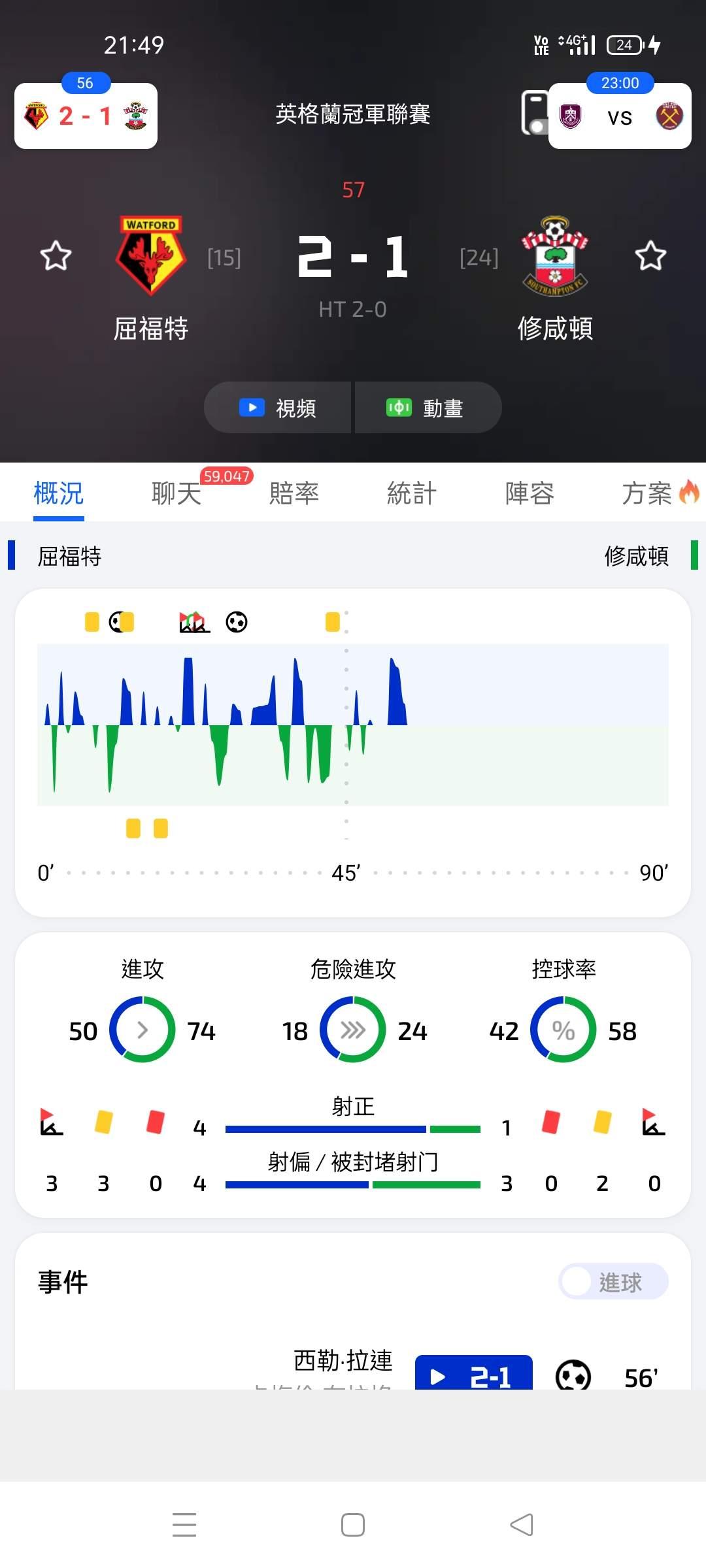Go back with the system back button
Viewport: 706px width, 1568px height.
pyautogui.click(x=522, y=1525)
